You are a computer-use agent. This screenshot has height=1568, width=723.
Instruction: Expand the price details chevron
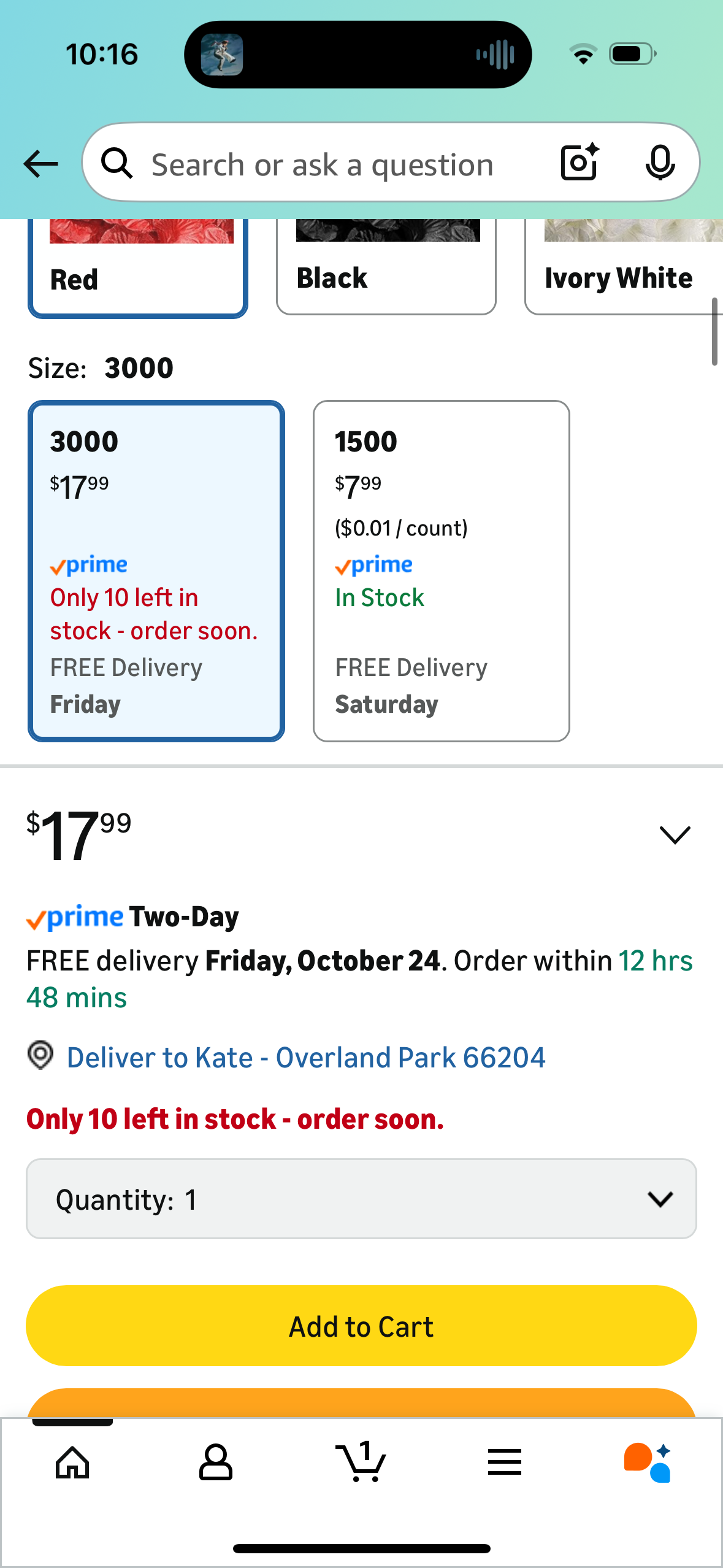coord(675,834)
